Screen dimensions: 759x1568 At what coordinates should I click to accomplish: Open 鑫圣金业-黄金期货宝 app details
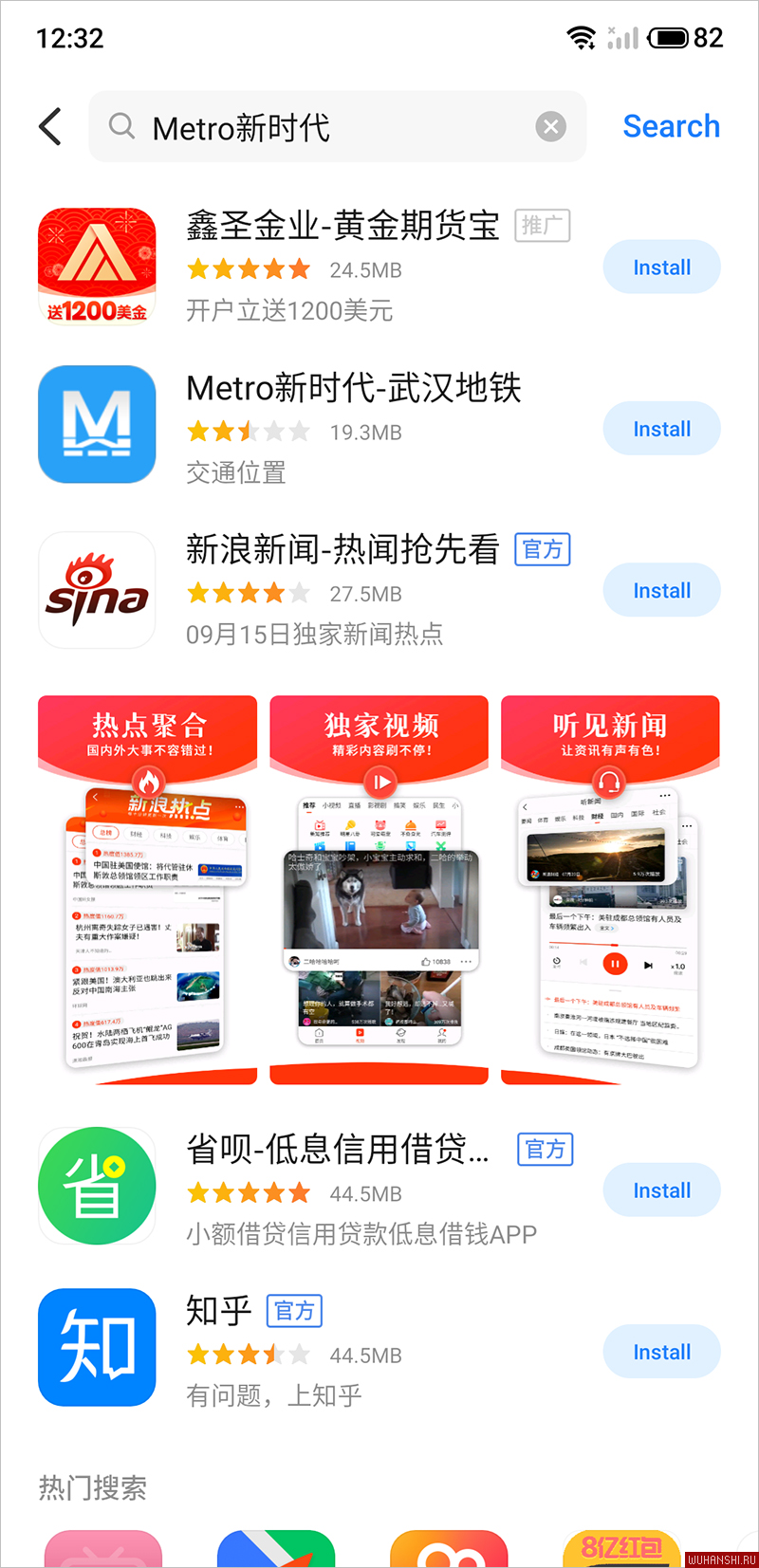pos(342,227)
